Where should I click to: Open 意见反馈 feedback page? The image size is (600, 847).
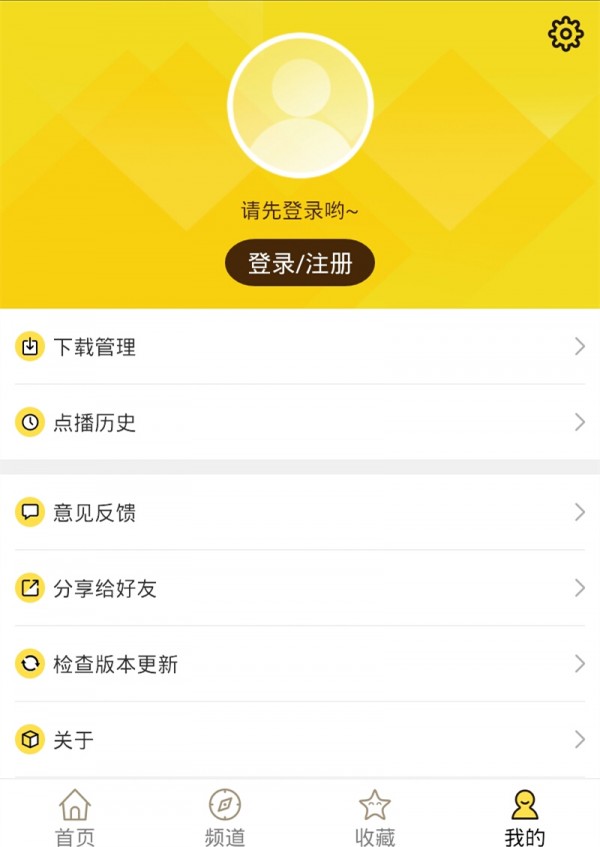300,513
